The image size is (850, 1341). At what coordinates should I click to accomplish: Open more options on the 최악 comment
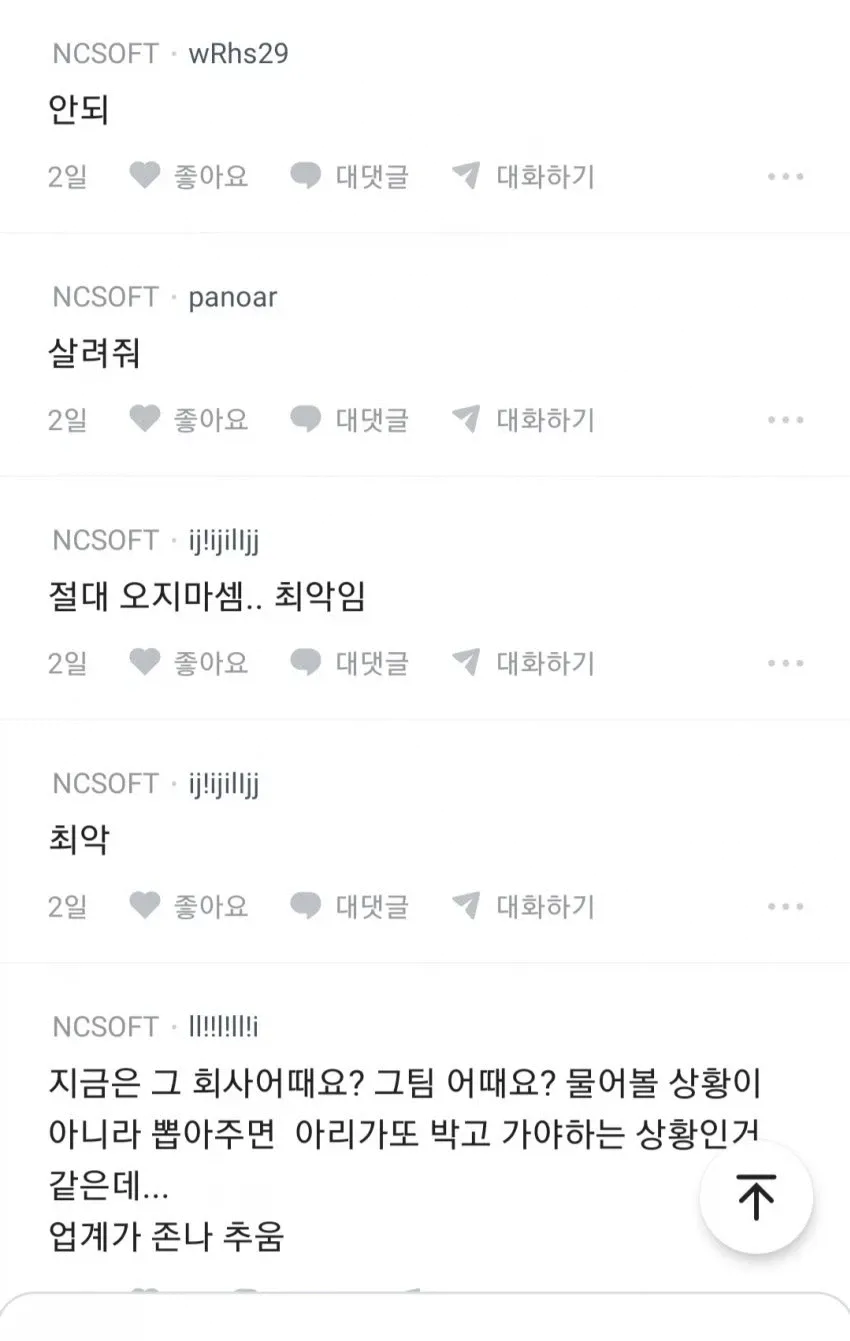coord(785,907)
